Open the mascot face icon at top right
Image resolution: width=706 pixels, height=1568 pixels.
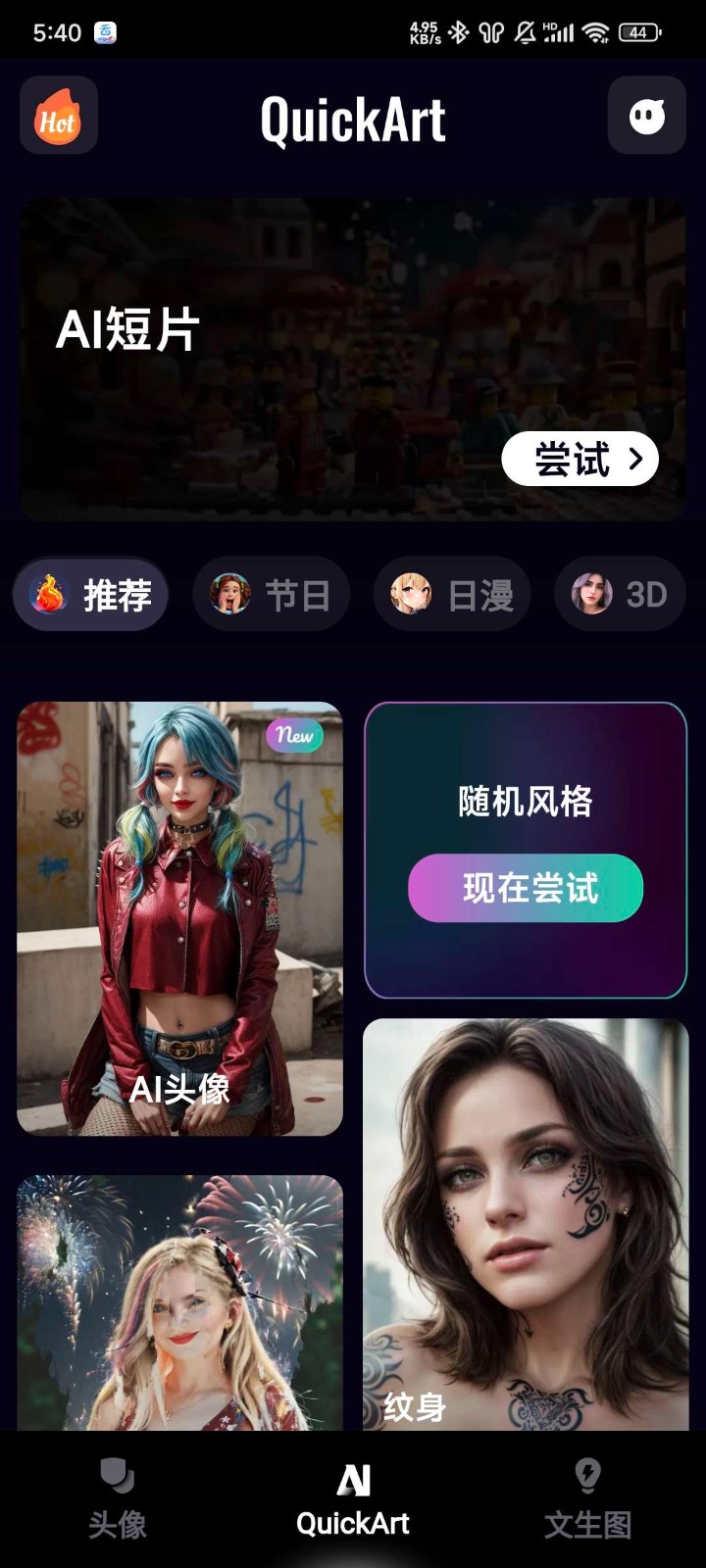(646, 117)
